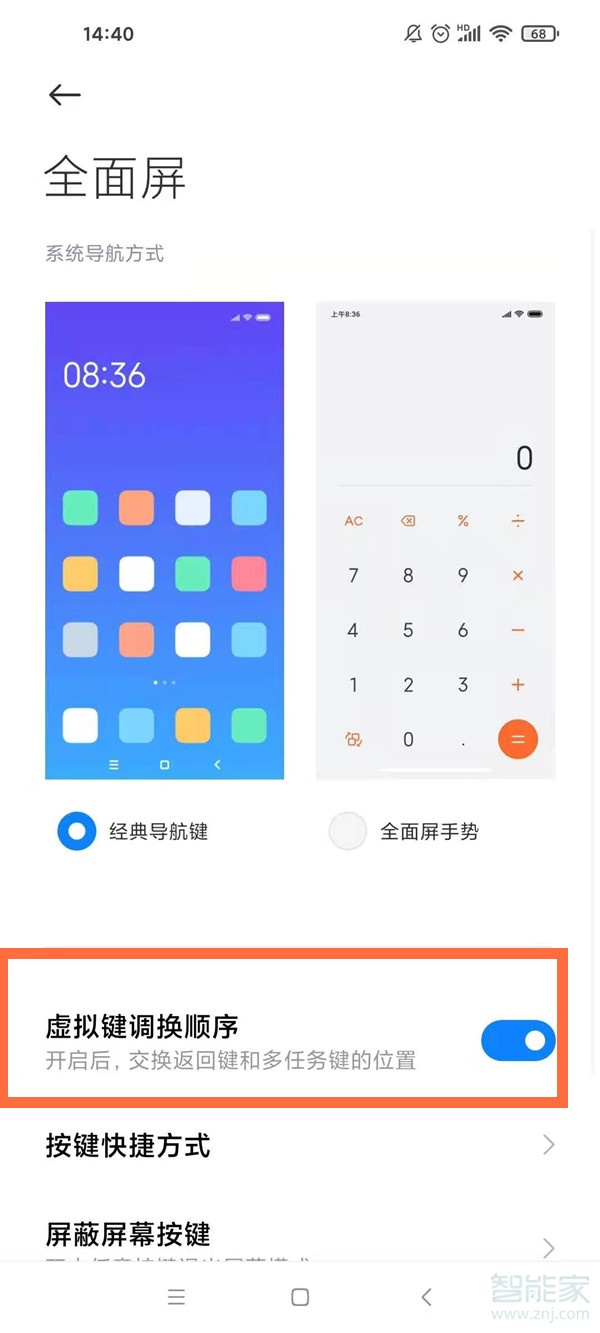The width and height of the screenshot is (600, 1333).
Task: Tap the full-screen gestures calculator preview
Action: [x=435, y=540]
